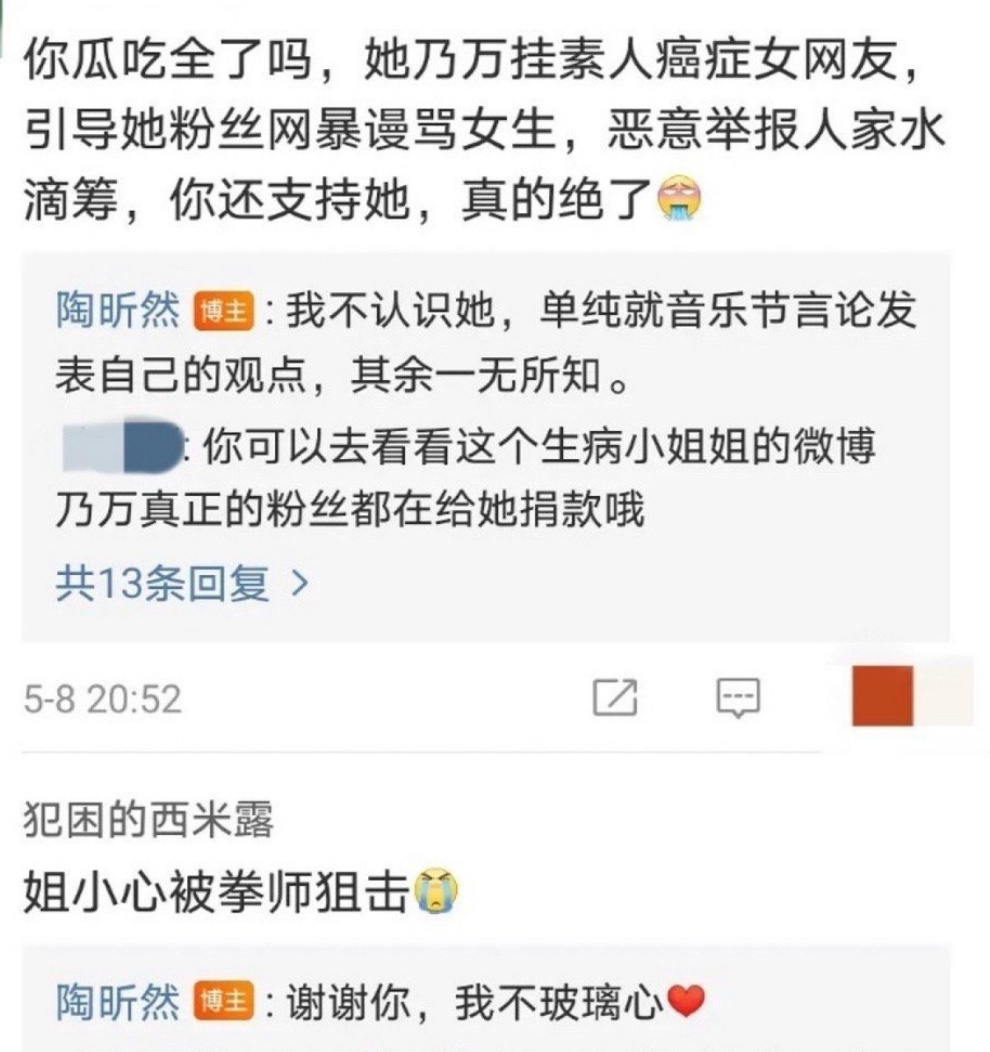
Task: Tap the comment bubble icon beside 5-8 20:52
Action: [738, 697]
